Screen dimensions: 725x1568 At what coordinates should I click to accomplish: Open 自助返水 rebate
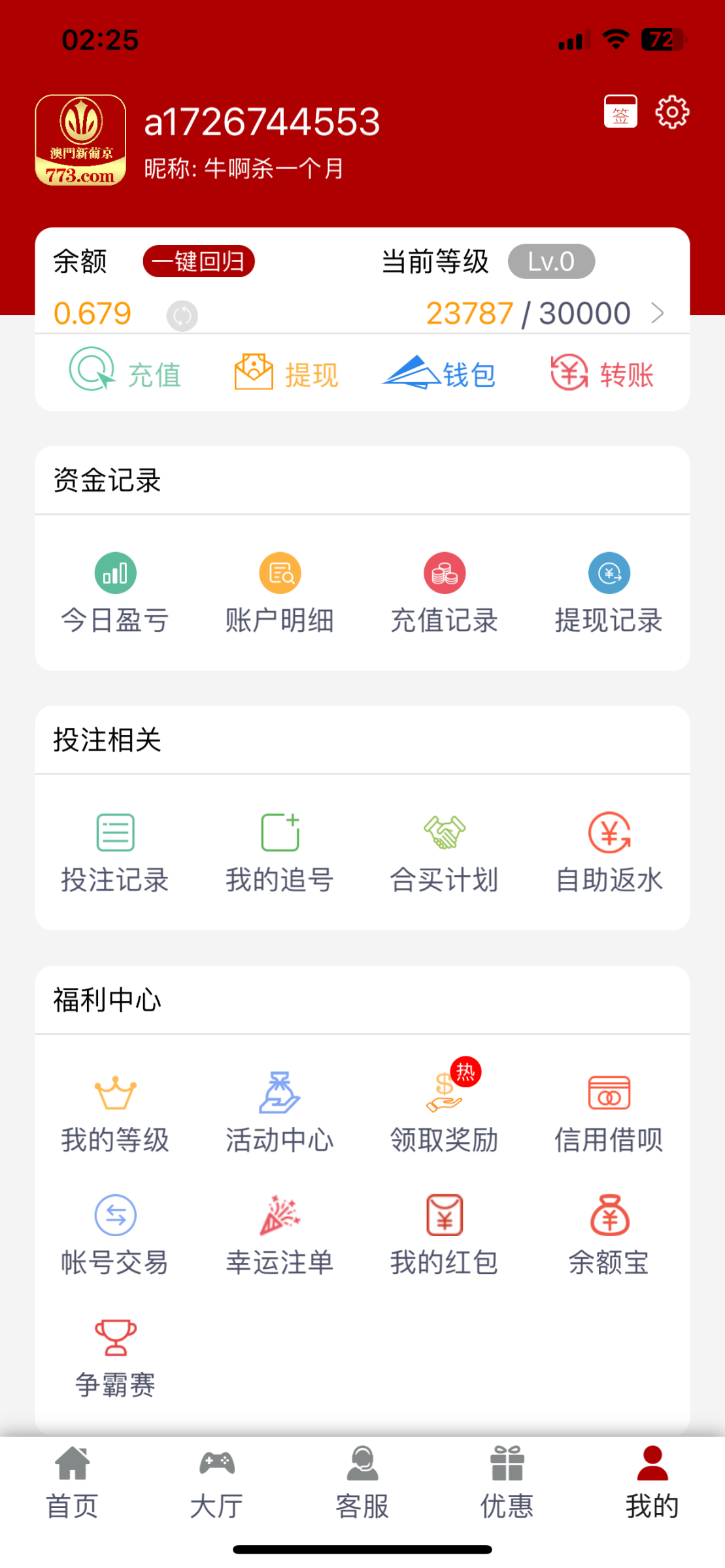pyautogui.click(x=609, y=851)
